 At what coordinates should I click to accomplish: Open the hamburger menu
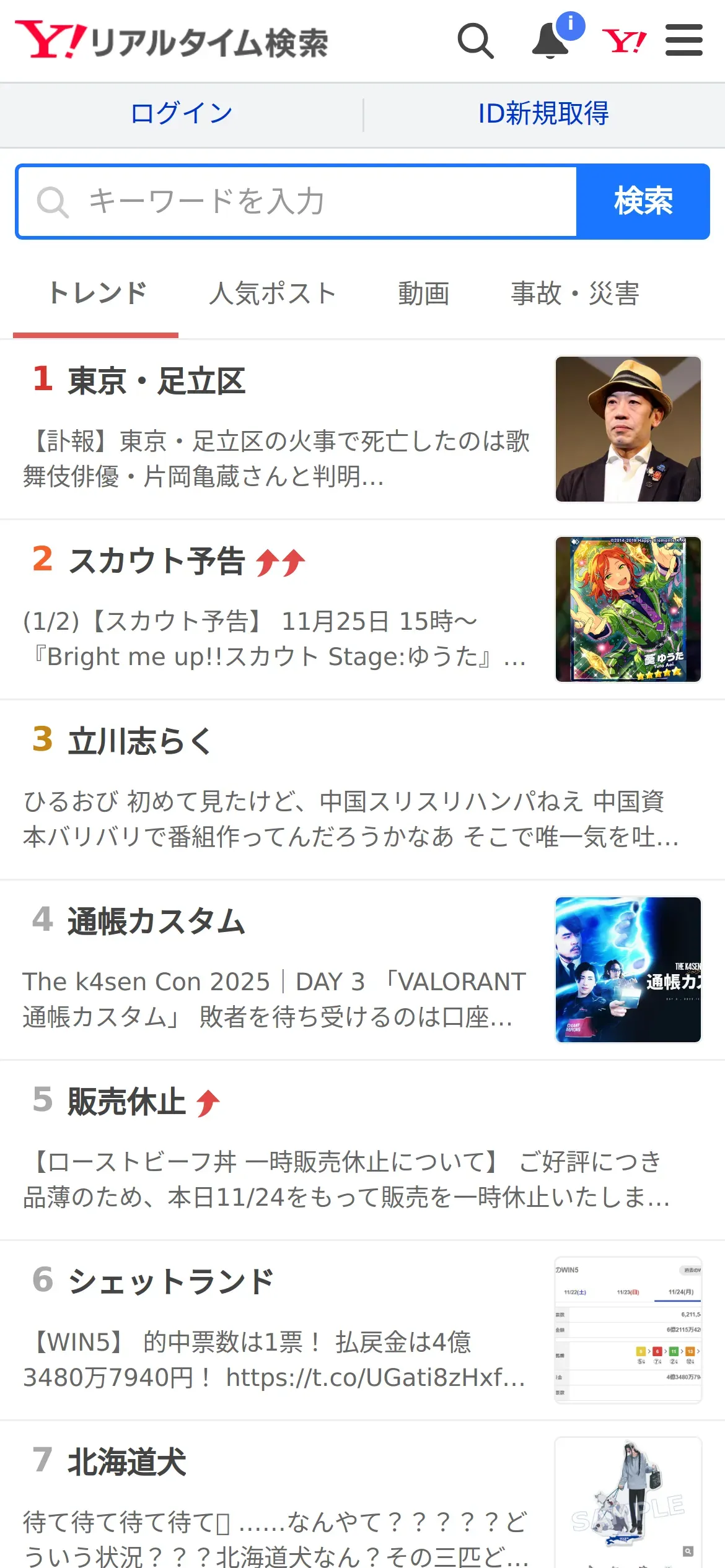tap(683, 41)
